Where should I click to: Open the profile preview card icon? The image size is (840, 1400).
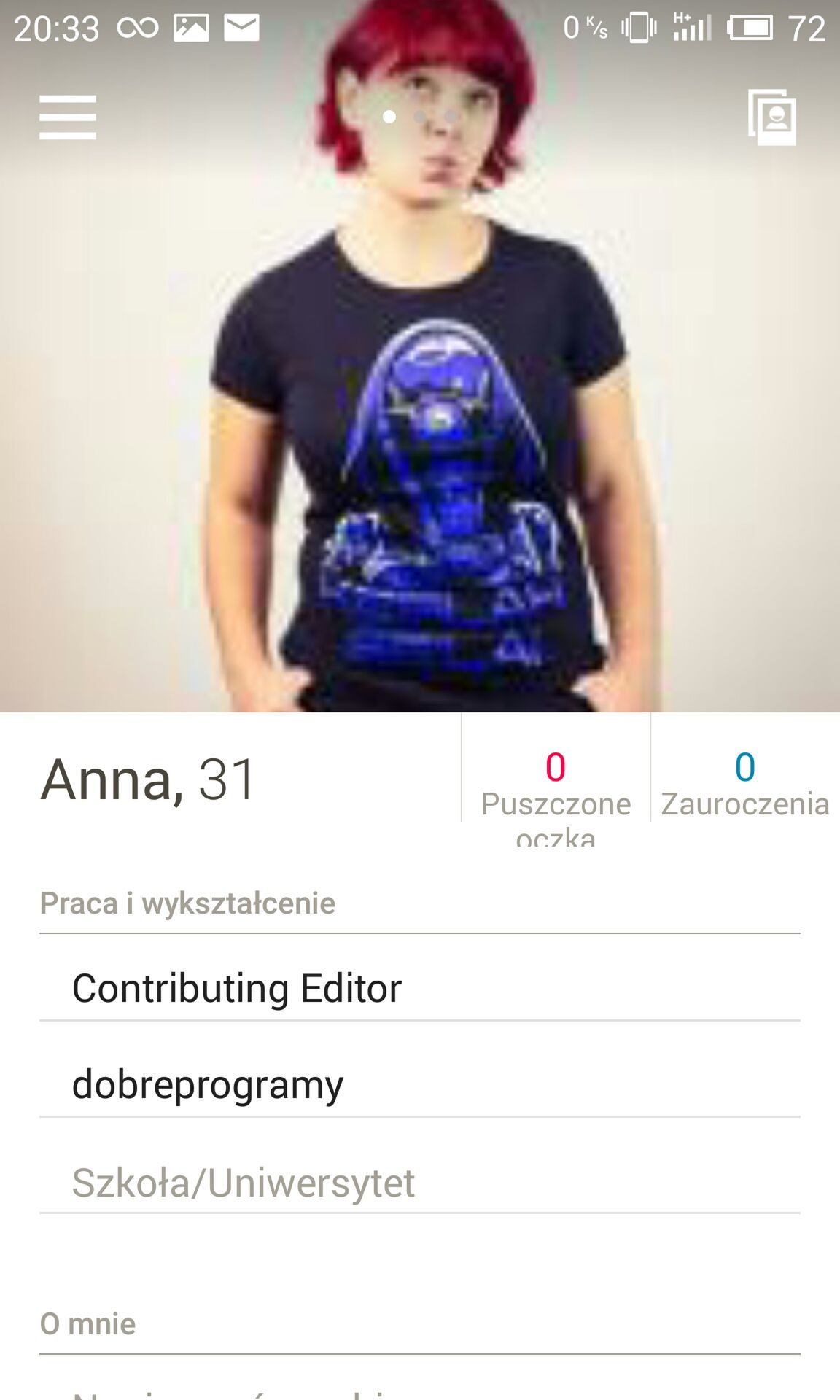pyautogui.click(x=771, y=117)
